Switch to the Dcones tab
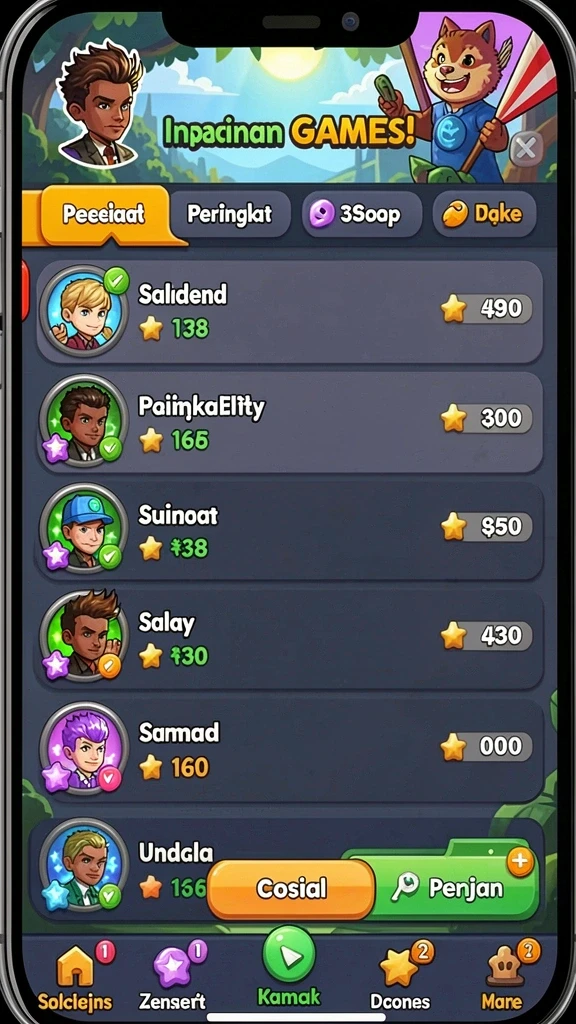Screen dimensions: 576x1024 pos(400,976)
